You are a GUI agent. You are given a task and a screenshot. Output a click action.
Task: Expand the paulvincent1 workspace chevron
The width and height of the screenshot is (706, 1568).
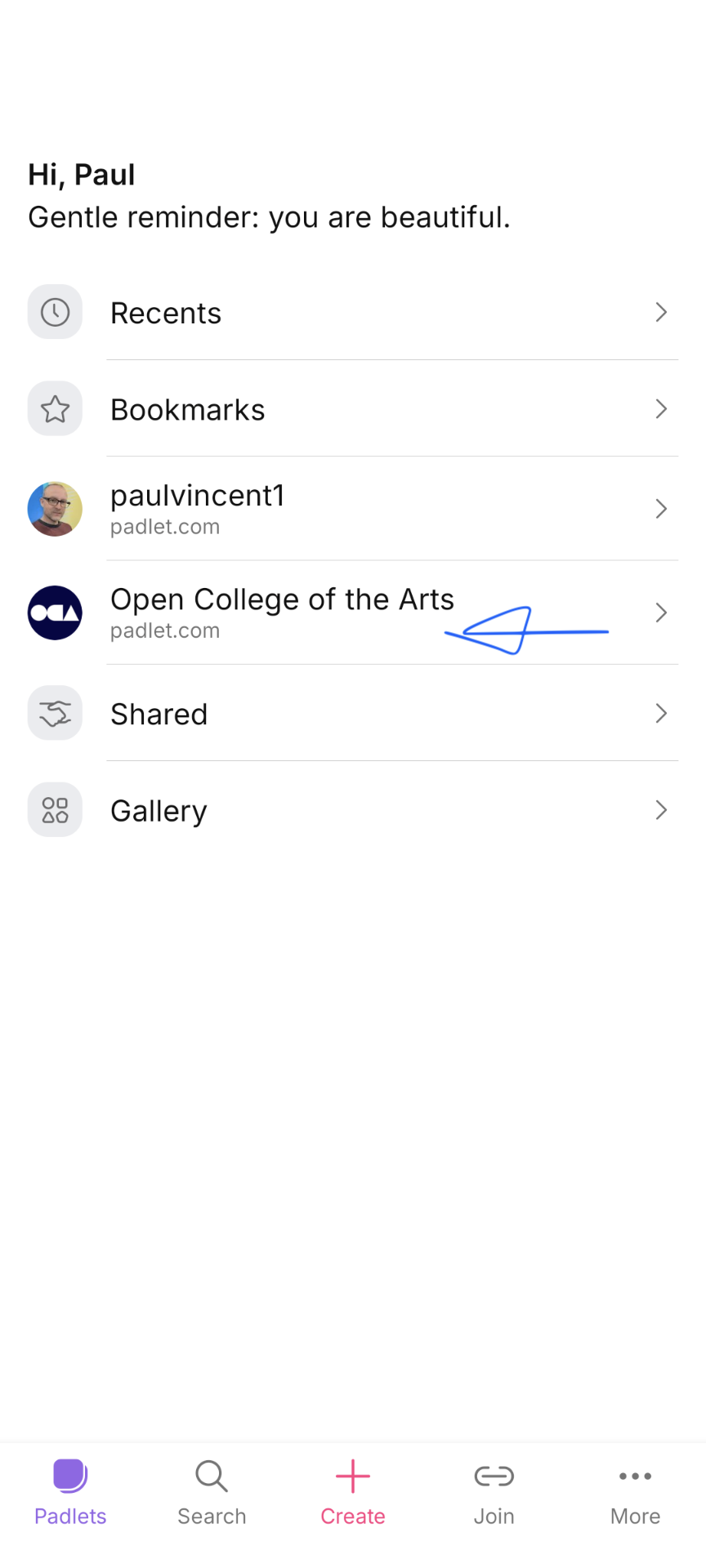click(x=661, y=508)
